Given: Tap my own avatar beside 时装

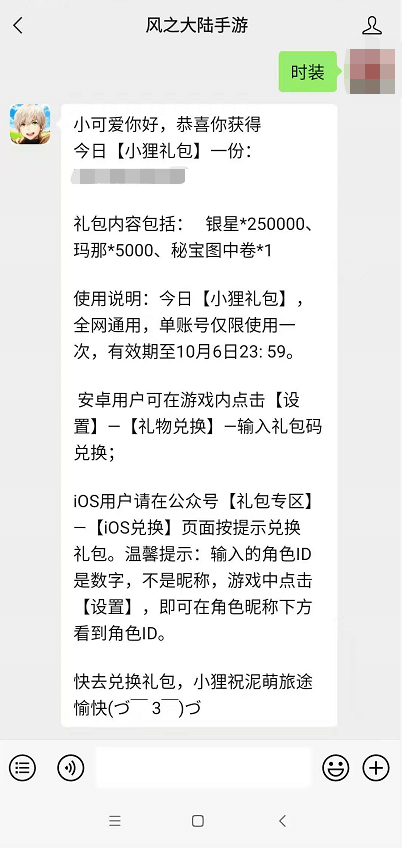Looking at the screenshot, I should 372,71.
